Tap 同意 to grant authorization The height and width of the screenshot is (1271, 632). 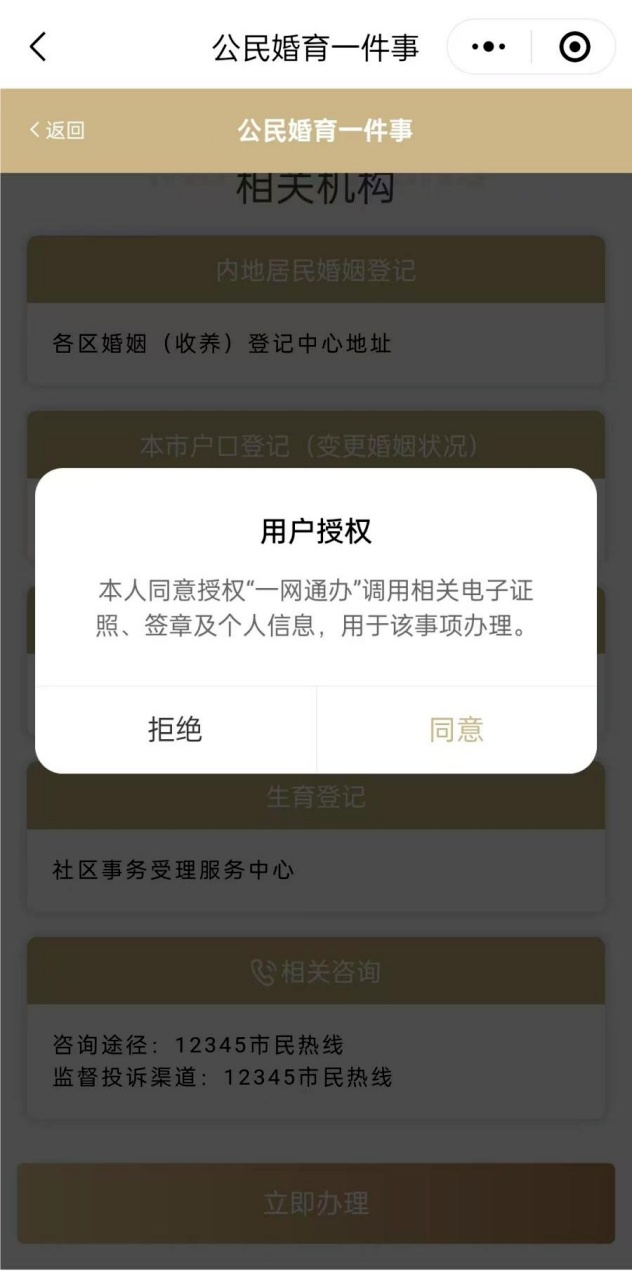(x=456, y=729)
